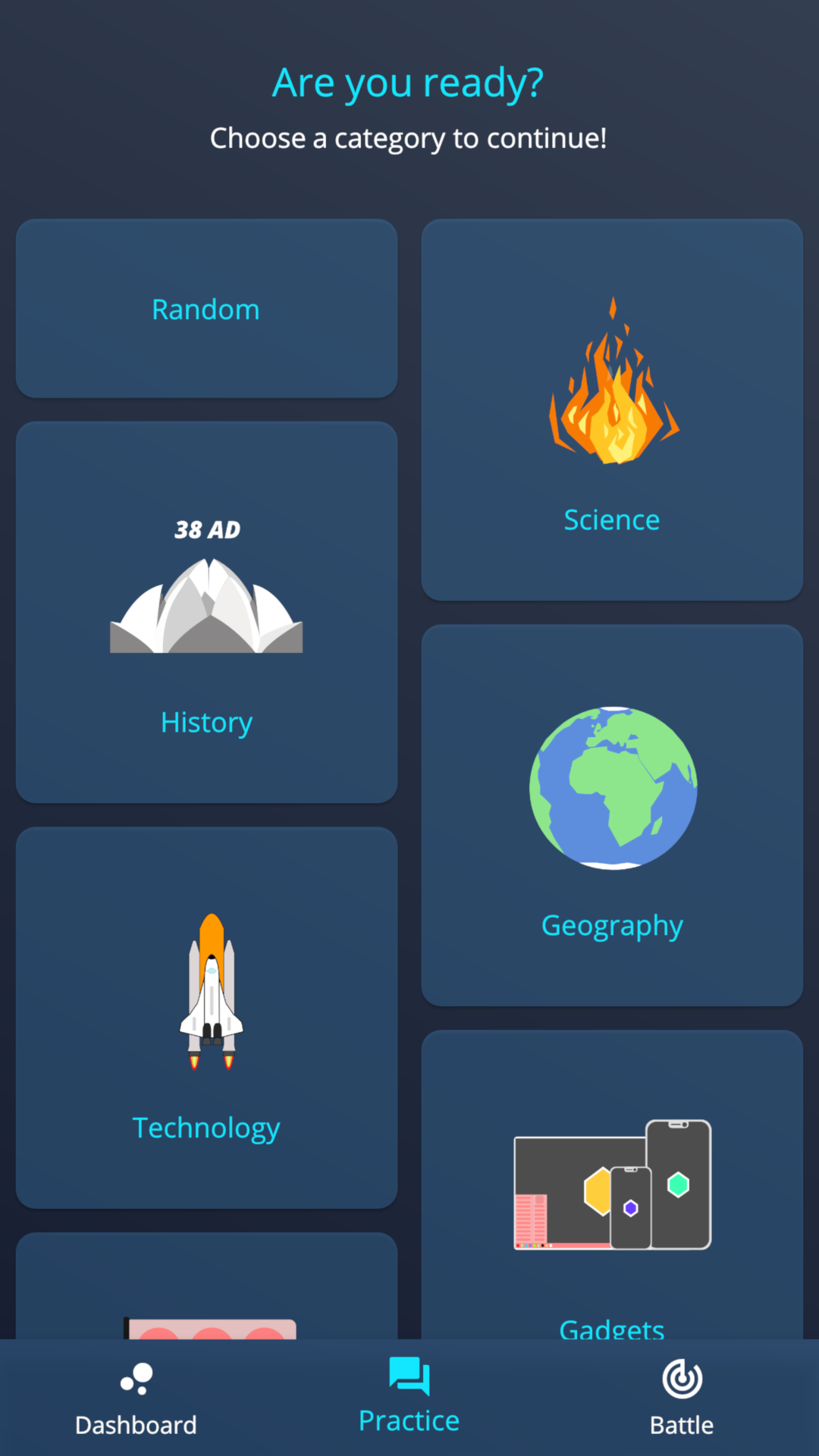Image resolution: width=819 pixels, height=1456 pixels.
Task: Tap the Practice tab
Action: pyautogui.click(x=409, y=1397)
